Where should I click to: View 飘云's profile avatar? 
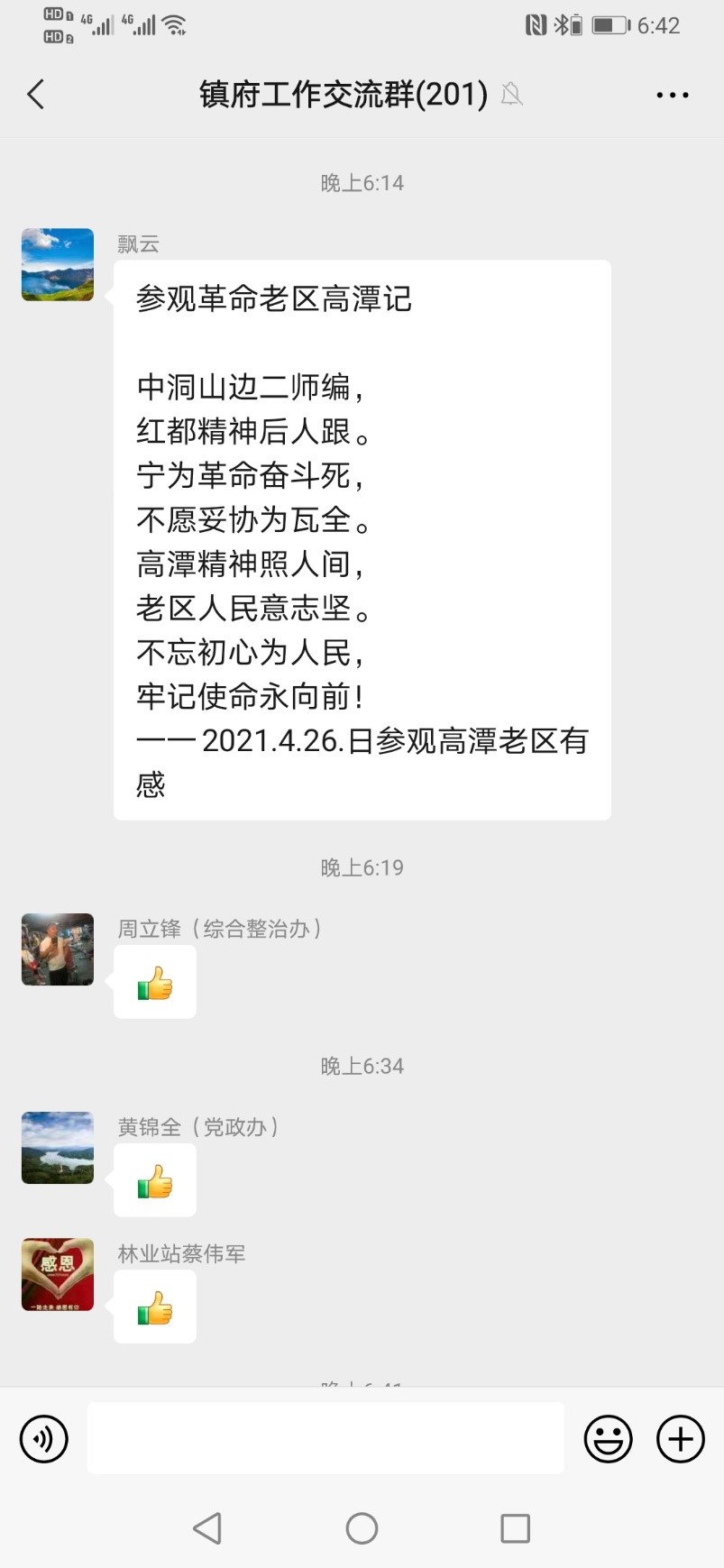58,264
